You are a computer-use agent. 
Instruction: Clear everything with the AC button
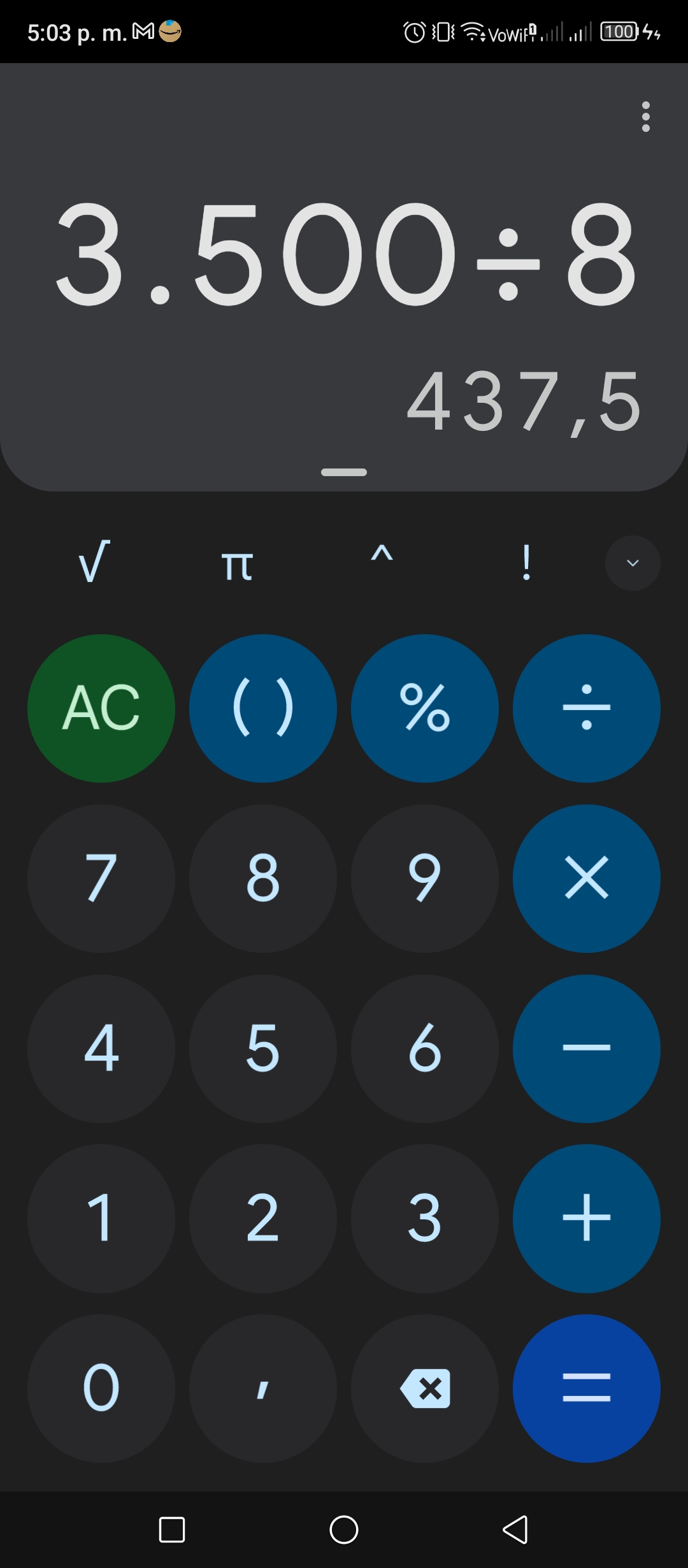[x=101, y=708]
